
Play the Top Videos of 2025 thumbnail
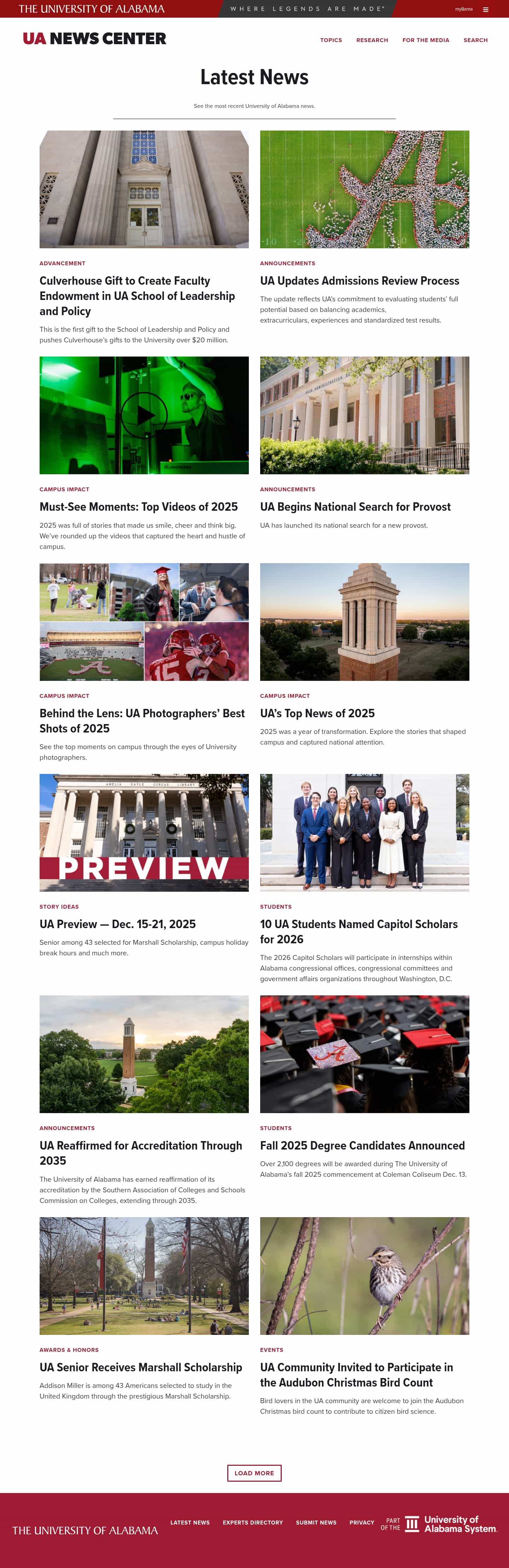pyautogui.click(x=144, y=415)
